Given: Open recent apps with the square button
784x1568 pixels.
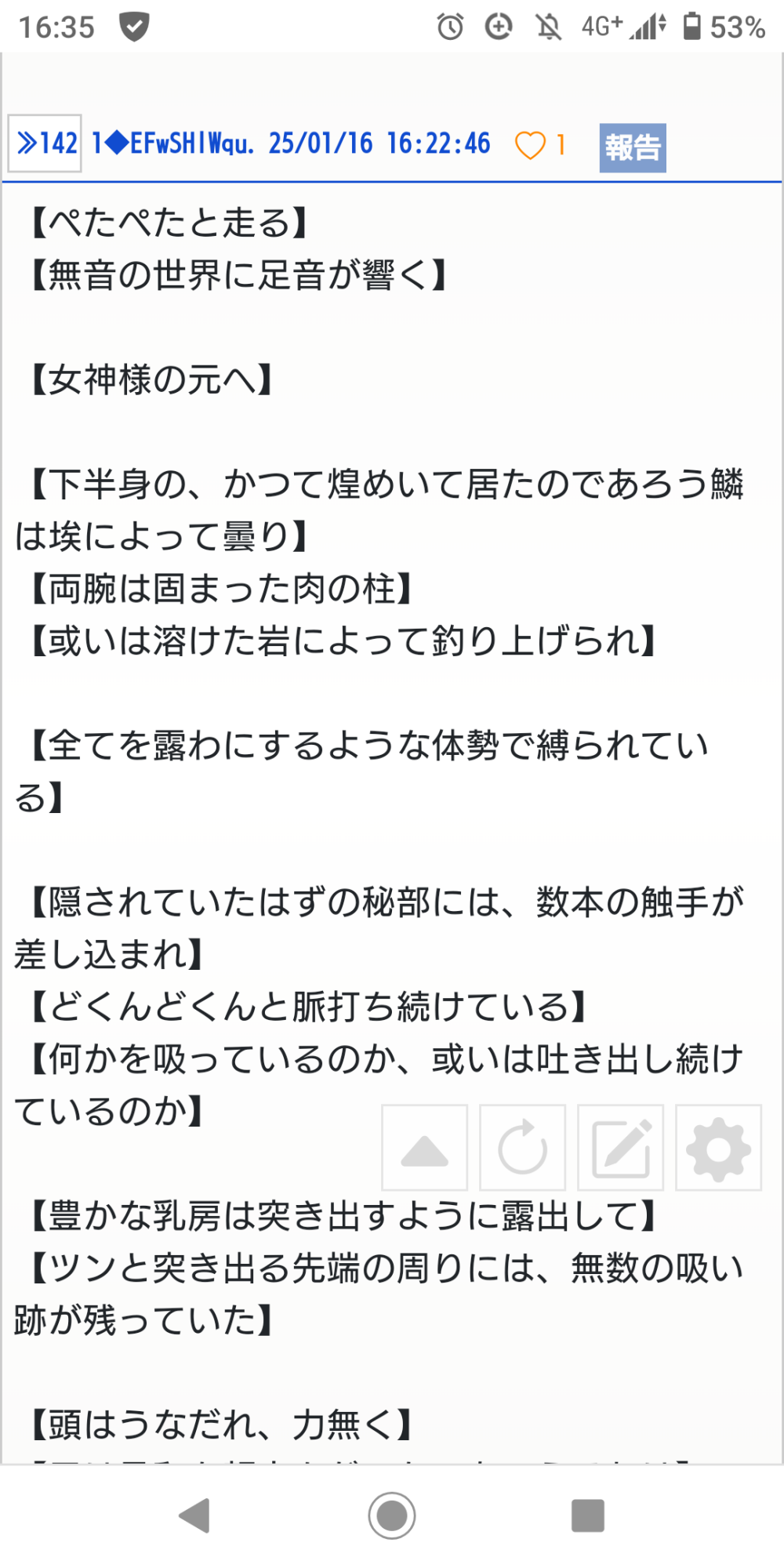Looking at the screenshot, I should coord(588,1515).
